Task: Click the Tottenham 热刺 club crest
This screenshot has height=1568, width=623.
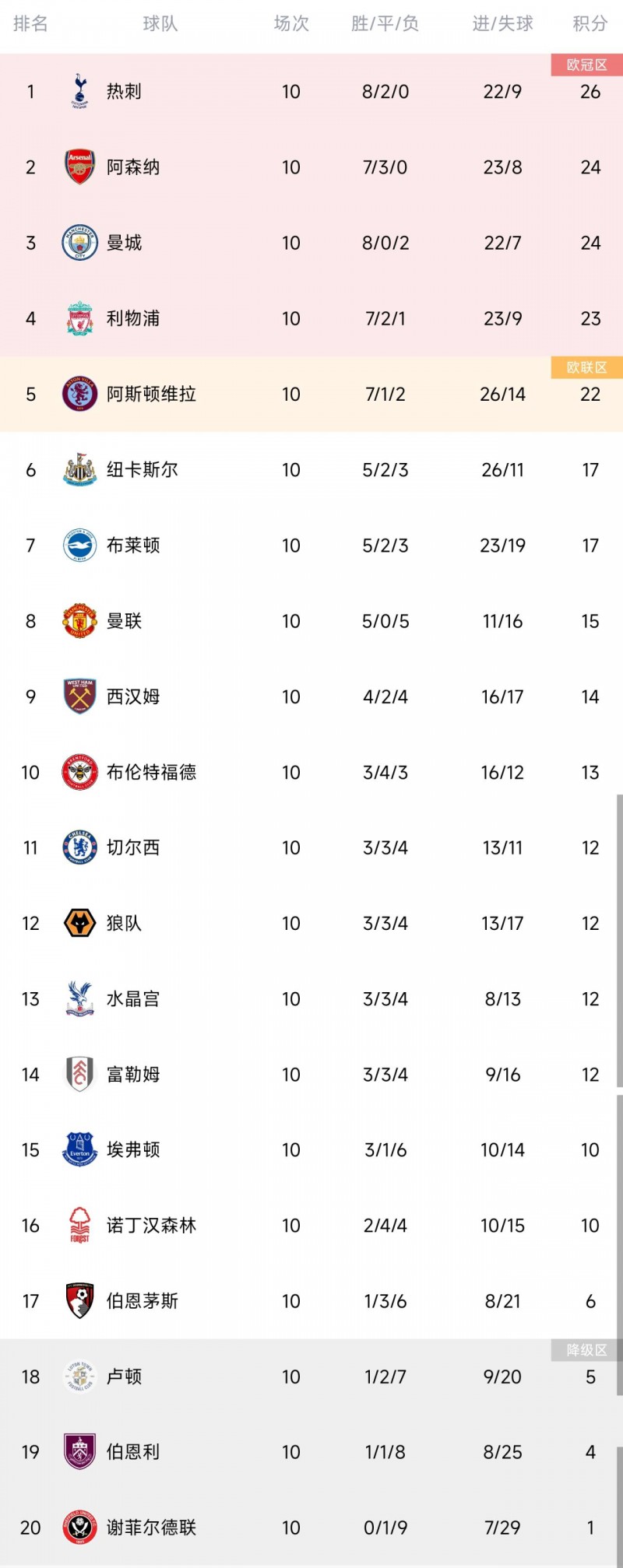Action: (x=79, y=90)
